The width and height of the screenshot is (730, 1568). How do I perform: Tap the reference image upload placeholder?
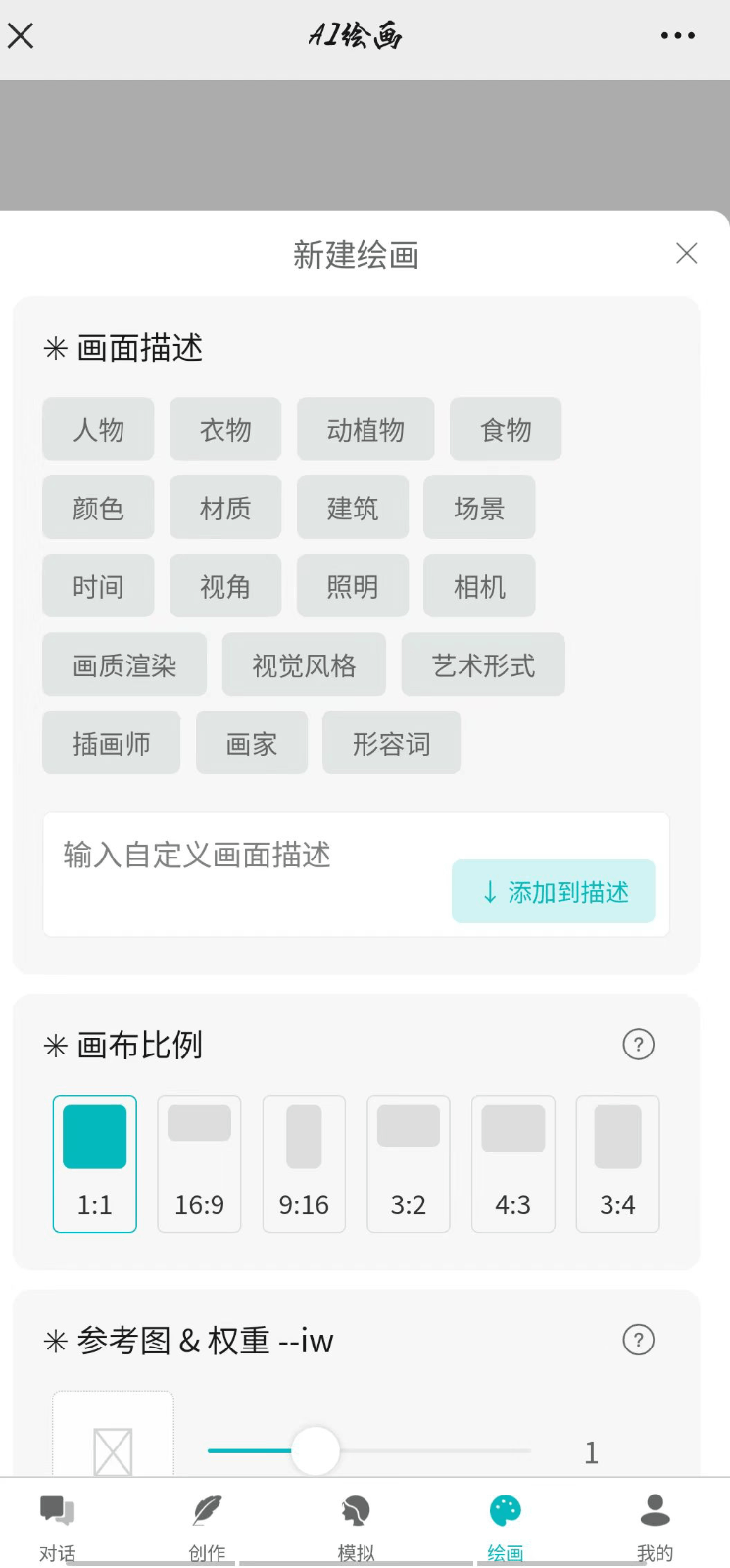coord(113,1439)
